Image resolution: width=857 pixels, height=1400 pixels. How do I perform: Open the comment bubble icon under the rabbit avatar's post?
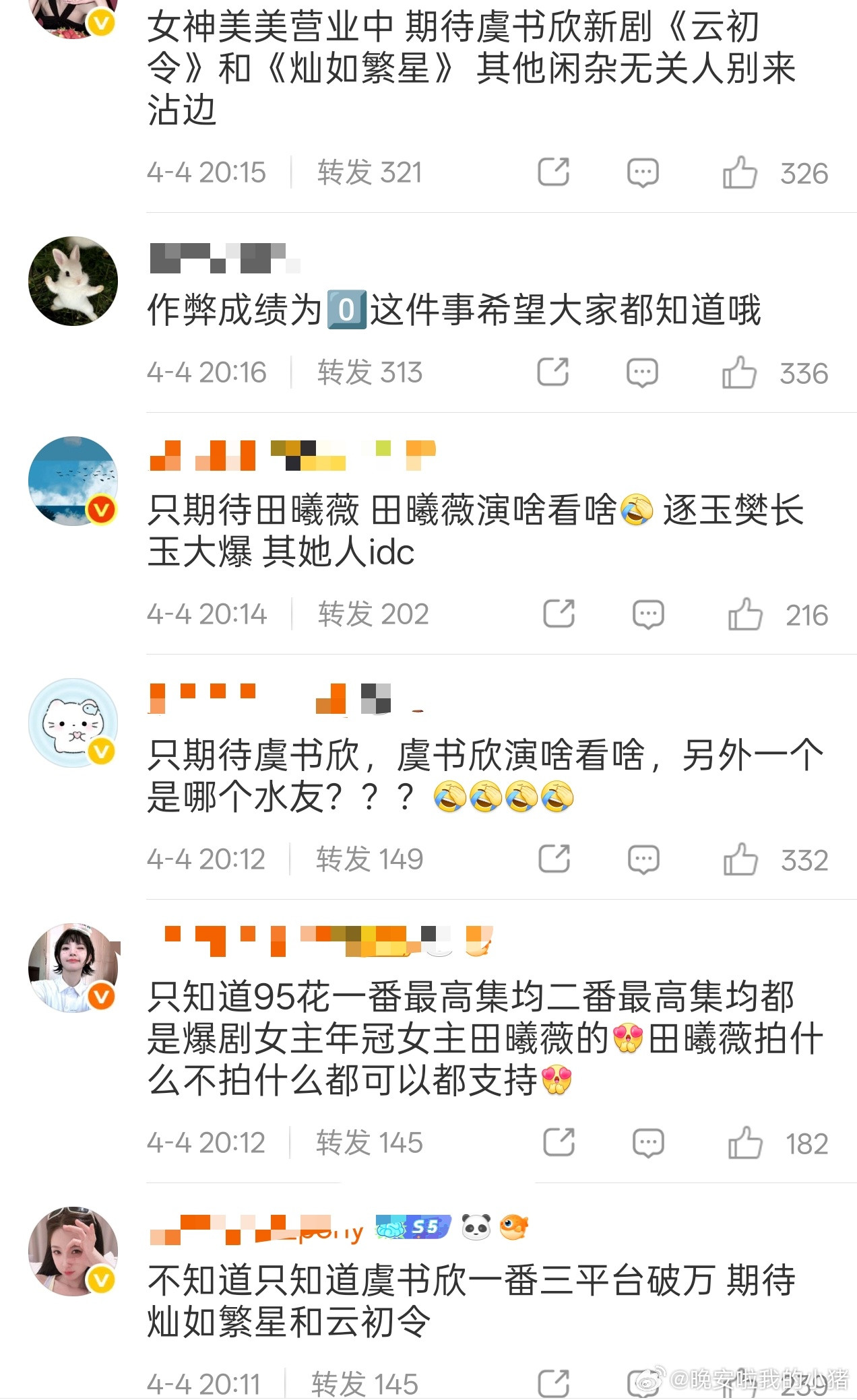tap(642, 372)
